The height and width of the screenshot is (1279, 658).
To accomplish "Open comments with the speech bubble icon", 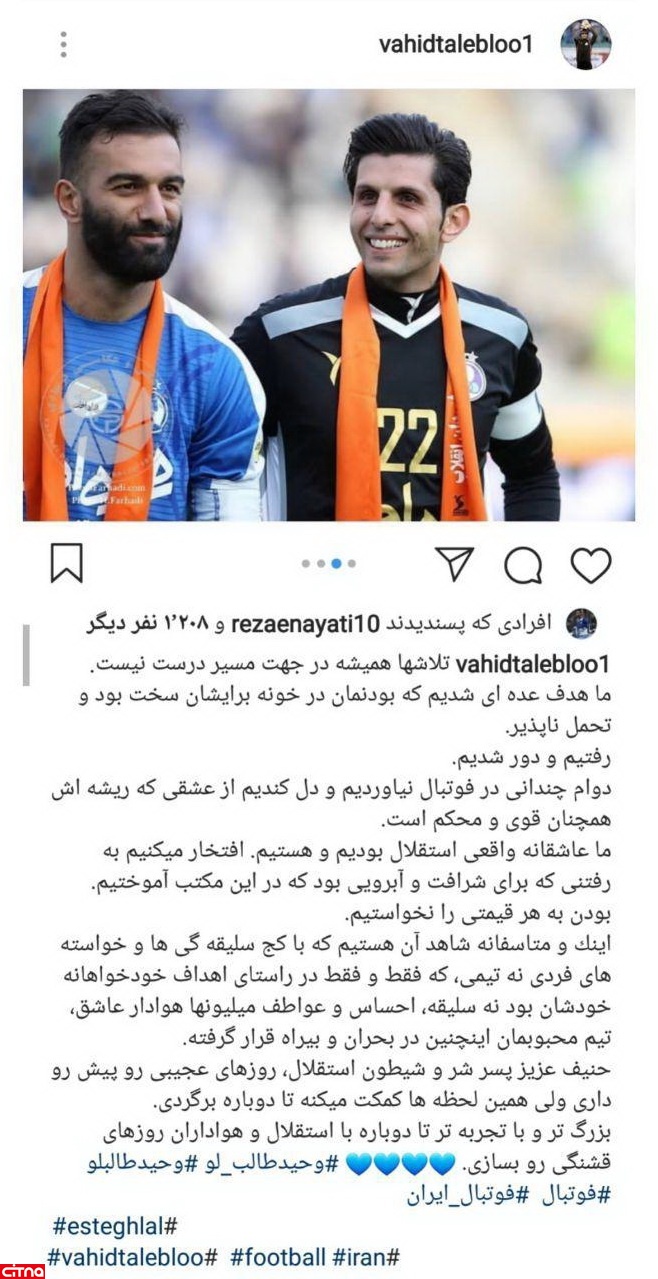I will (x=523, y=565).
